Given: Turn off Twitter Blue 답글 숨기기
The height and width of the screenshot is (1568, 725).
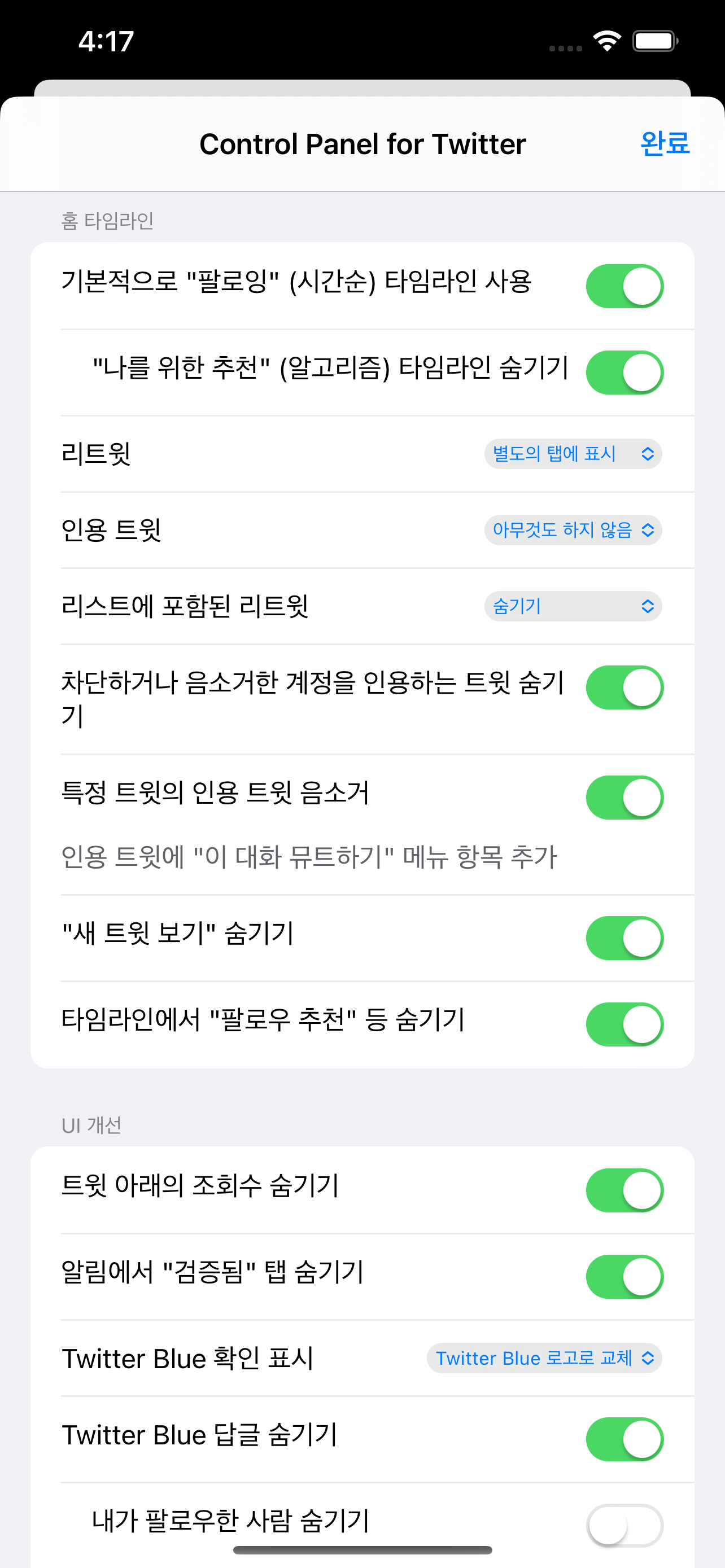Looking at the screenshot, I should [624, 1438].
